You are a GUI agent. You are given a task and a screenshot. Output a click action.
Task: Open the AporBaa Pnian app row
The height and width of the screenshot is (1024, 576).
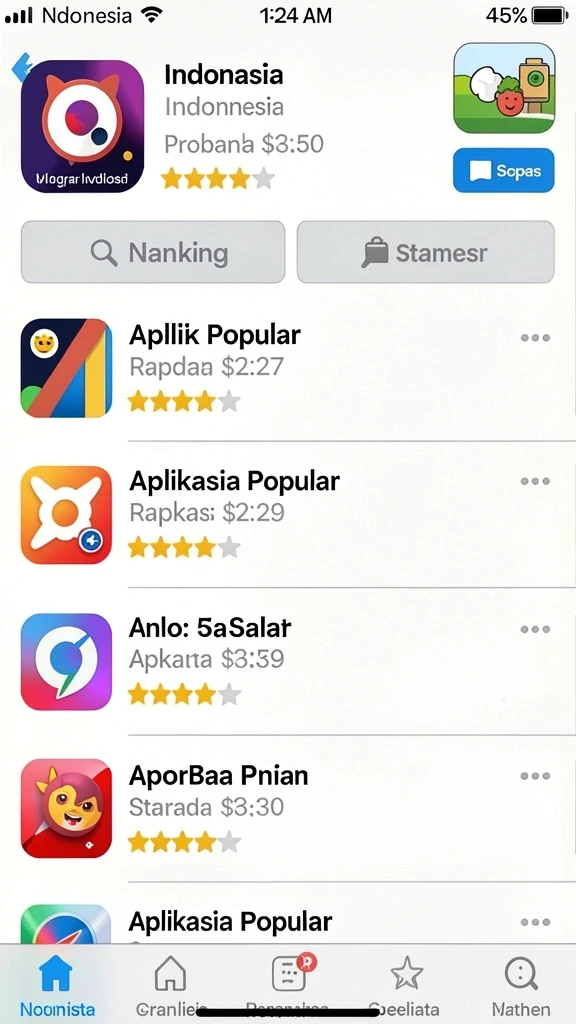pyautogui.click(x=288, y=808)
